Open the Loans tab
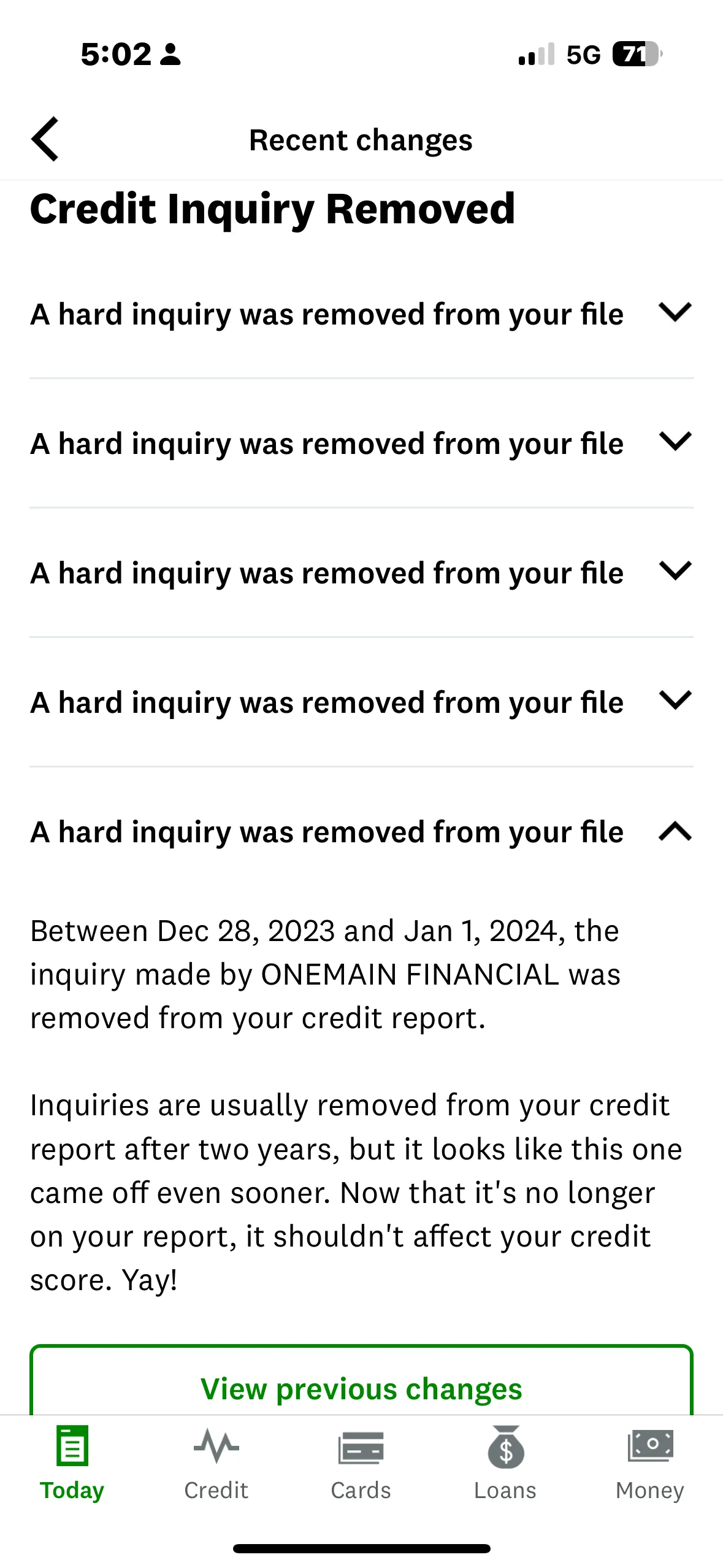 [x=505, y=1463]
